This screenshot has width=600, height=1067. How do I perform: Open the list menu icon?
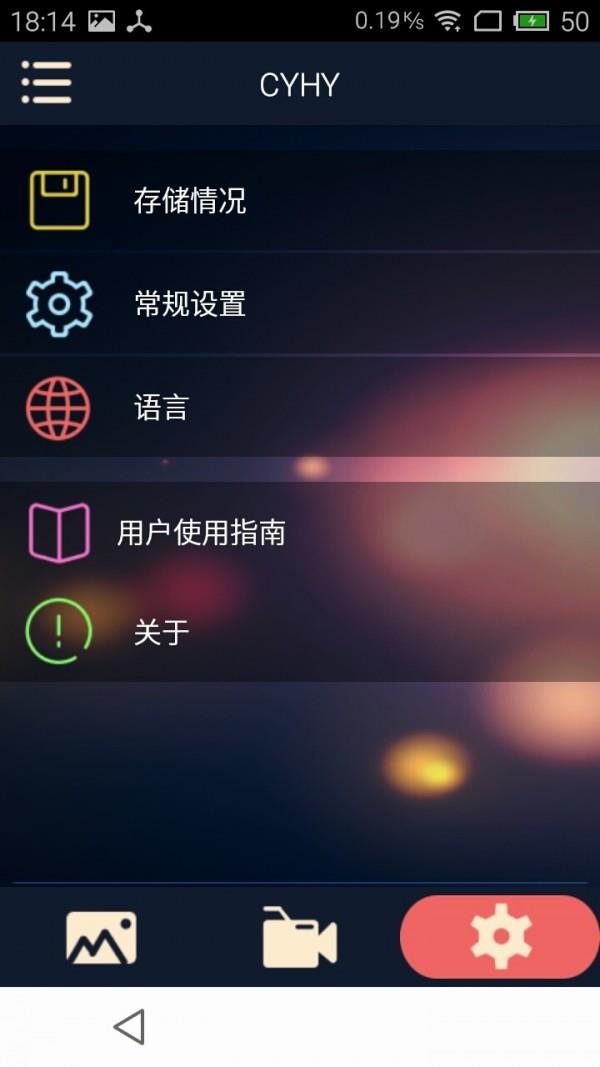[46, 82]
